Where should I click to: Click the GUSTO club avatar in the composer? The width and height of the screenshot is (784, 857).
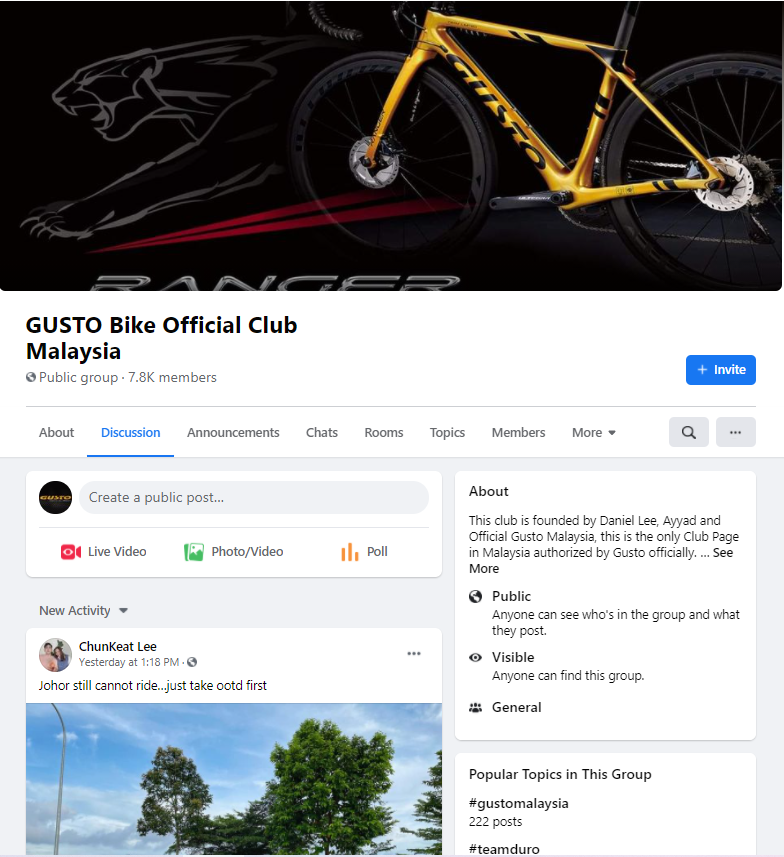click(55, 497)
